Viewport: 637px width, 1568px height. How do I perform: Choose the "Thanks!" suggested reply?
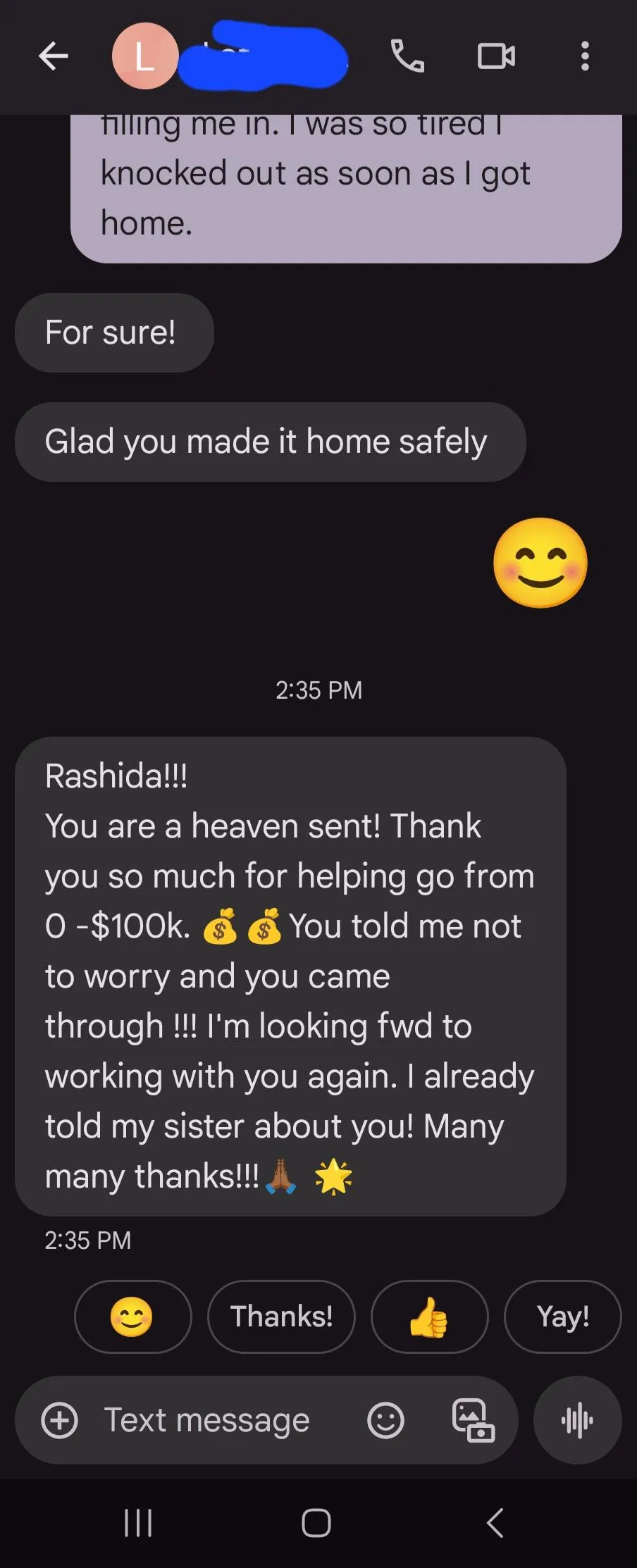(281, 1316)
